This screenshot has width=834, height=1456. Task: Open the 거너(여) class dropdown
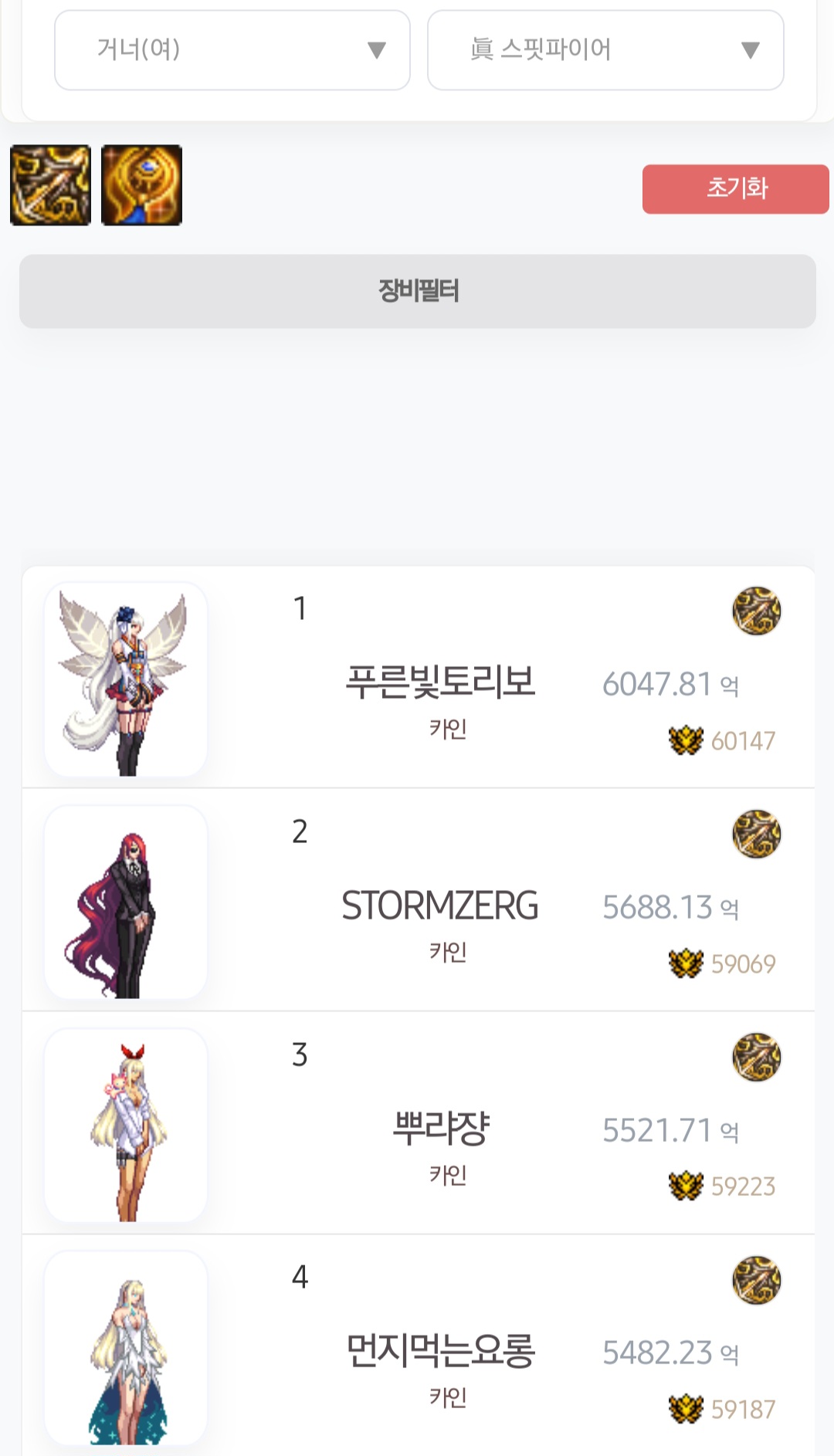click(x=232, y=50)
